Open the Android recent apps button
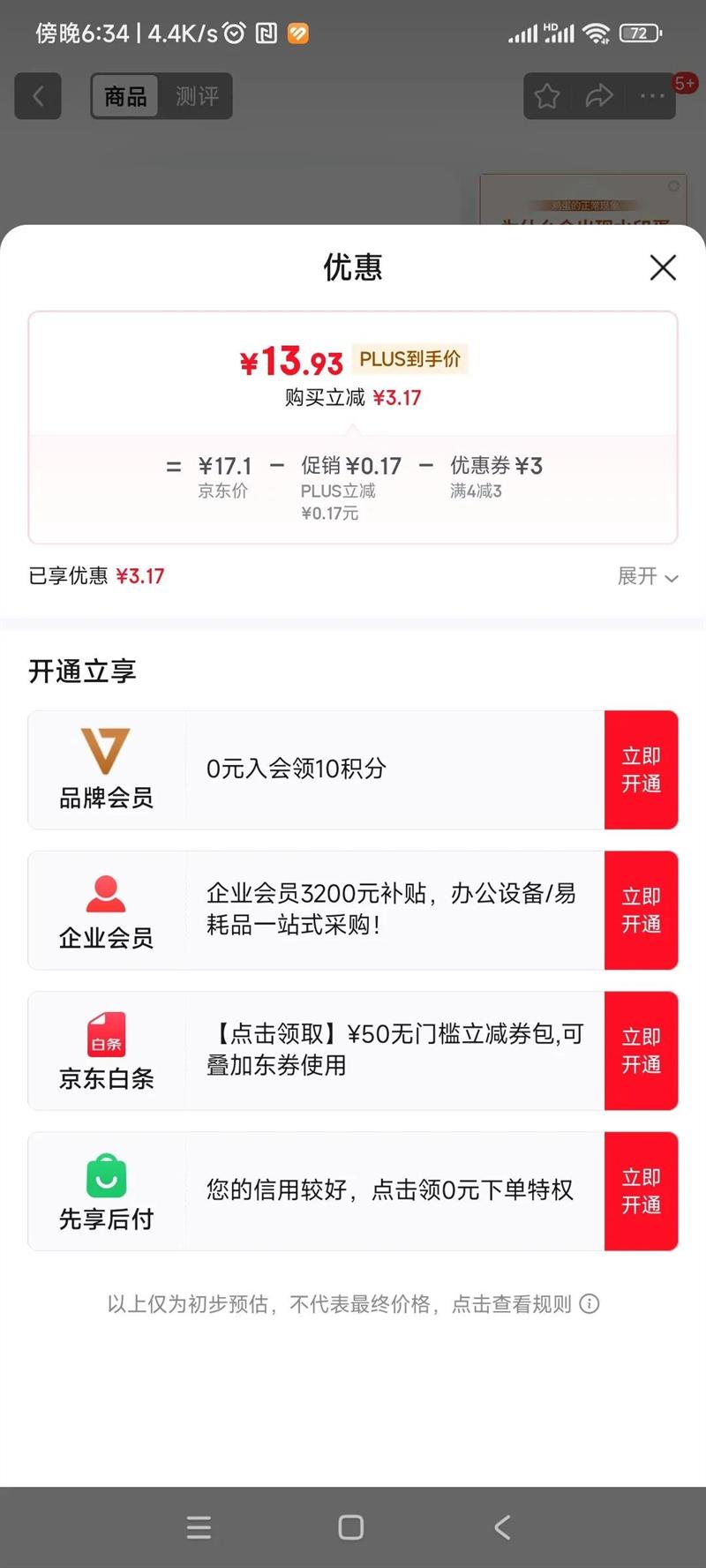Image resolution: width=706 pixels, height=1568 pixels. (199, 1527)
